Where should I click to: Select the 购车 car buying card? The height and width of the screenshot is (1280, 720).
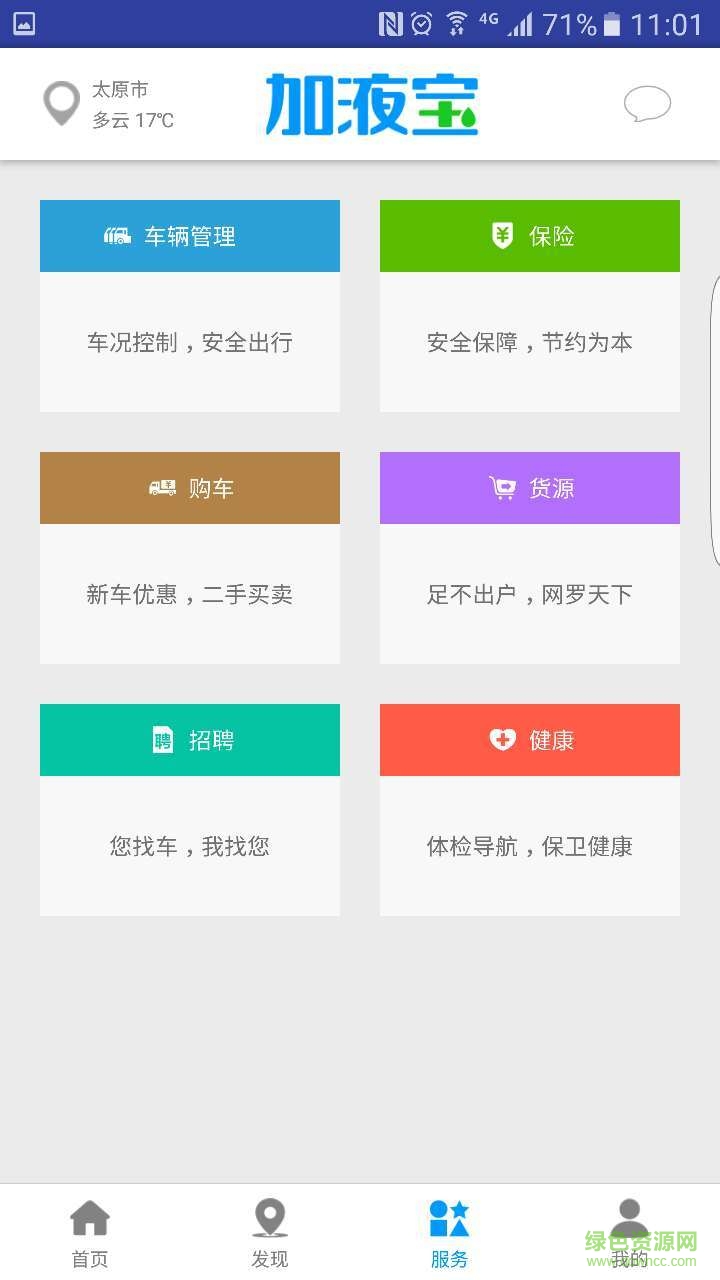click(190, 558)
